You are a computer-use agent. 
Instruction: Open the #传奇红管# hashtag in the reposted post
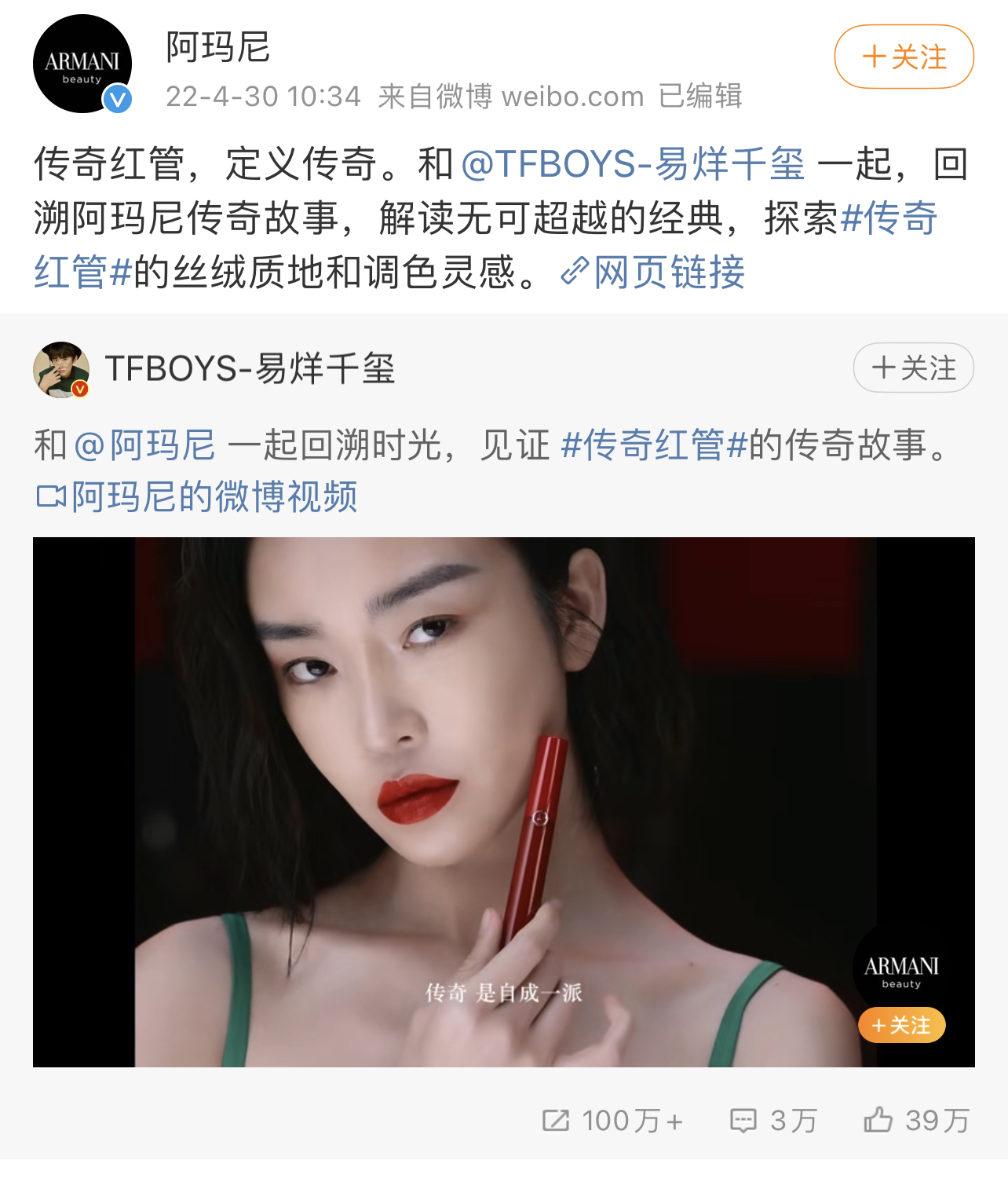click(653, 445)
